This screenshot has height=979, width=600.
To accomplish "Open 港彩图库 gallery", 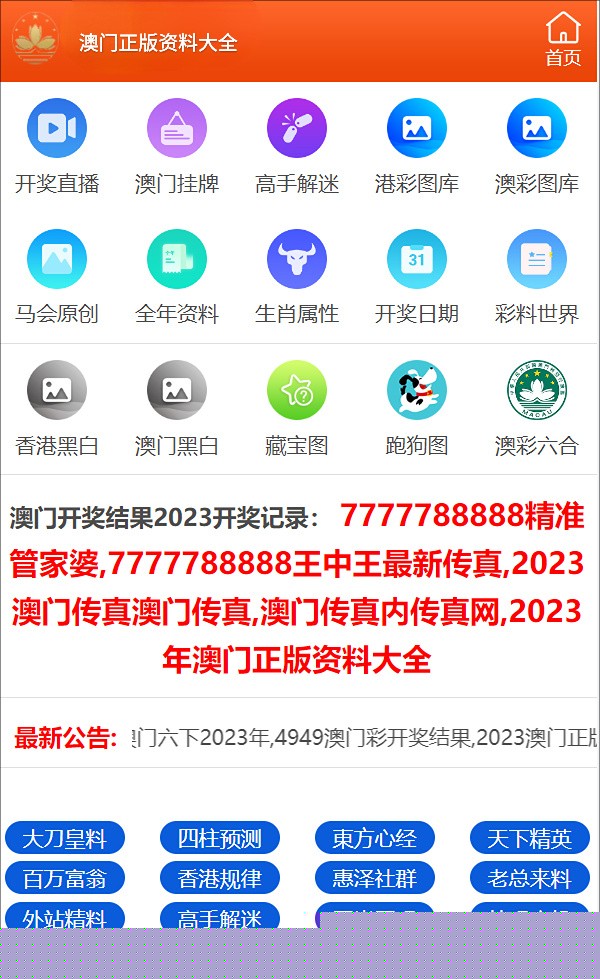I will click(416, 147).
